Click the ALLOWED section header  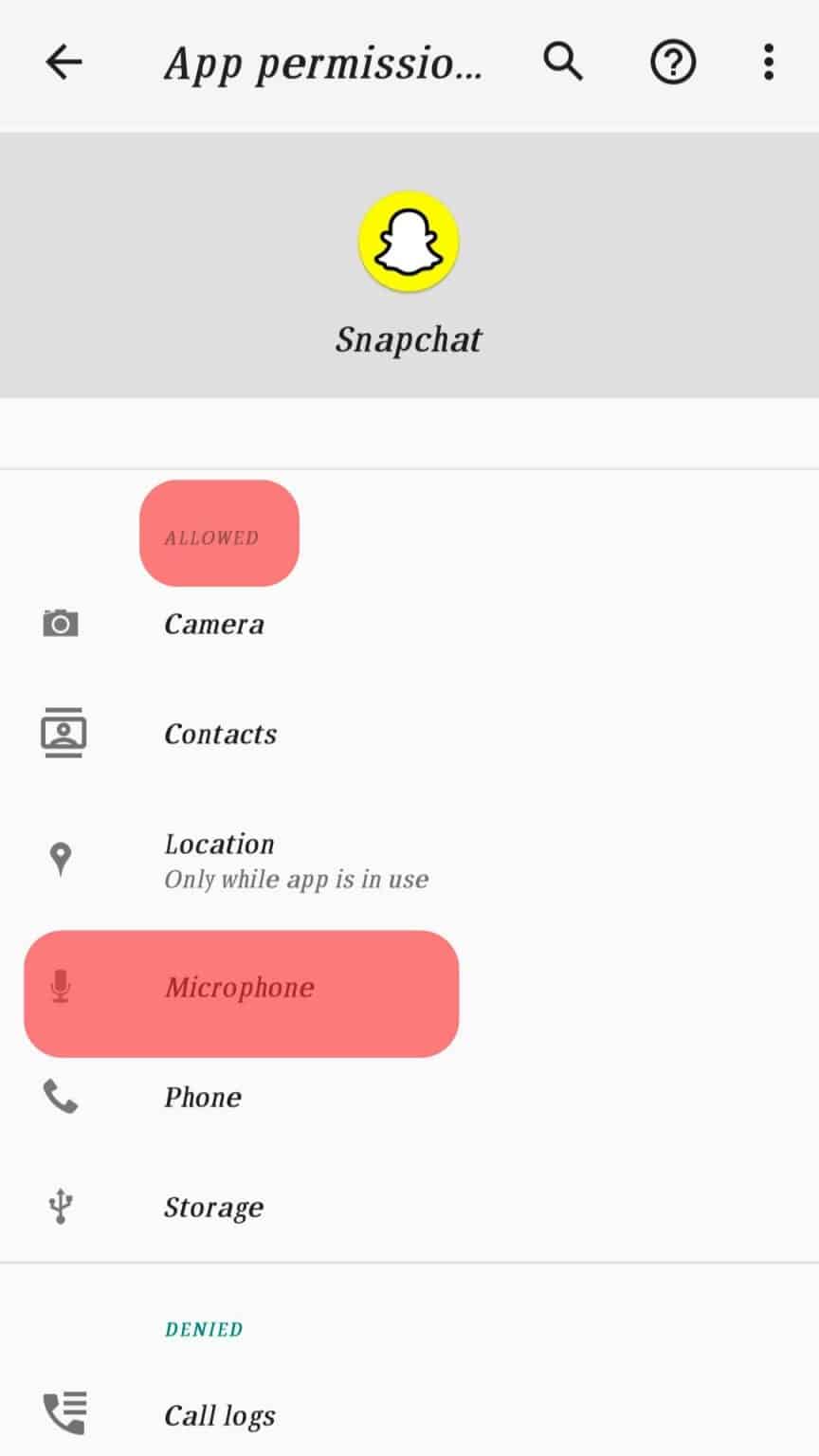[210, 536]
